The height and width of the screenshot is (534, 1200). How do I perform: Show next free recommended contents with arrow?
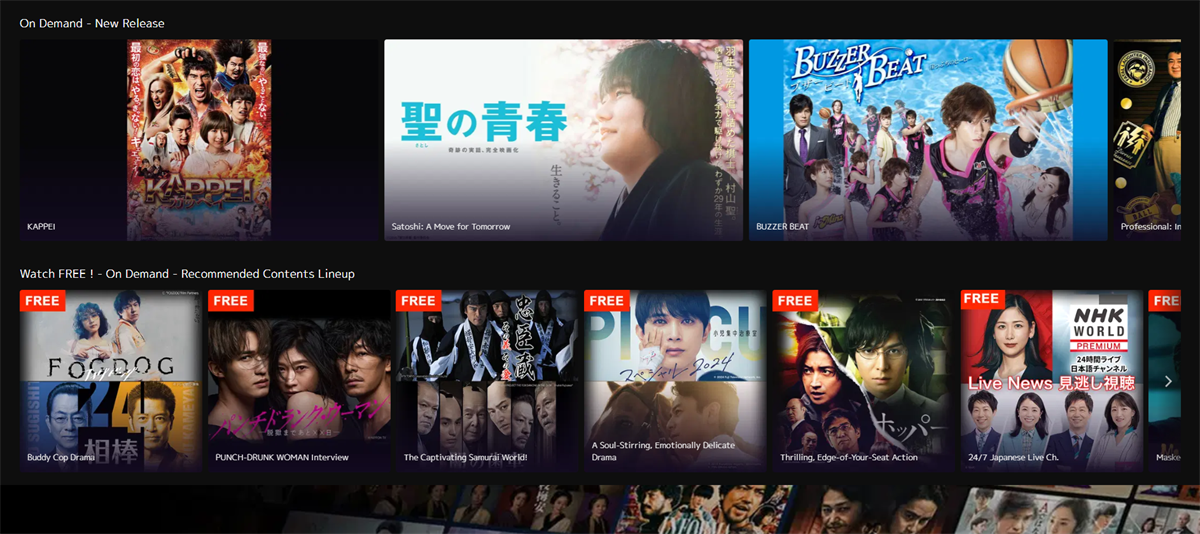(x=1168, y=381)
